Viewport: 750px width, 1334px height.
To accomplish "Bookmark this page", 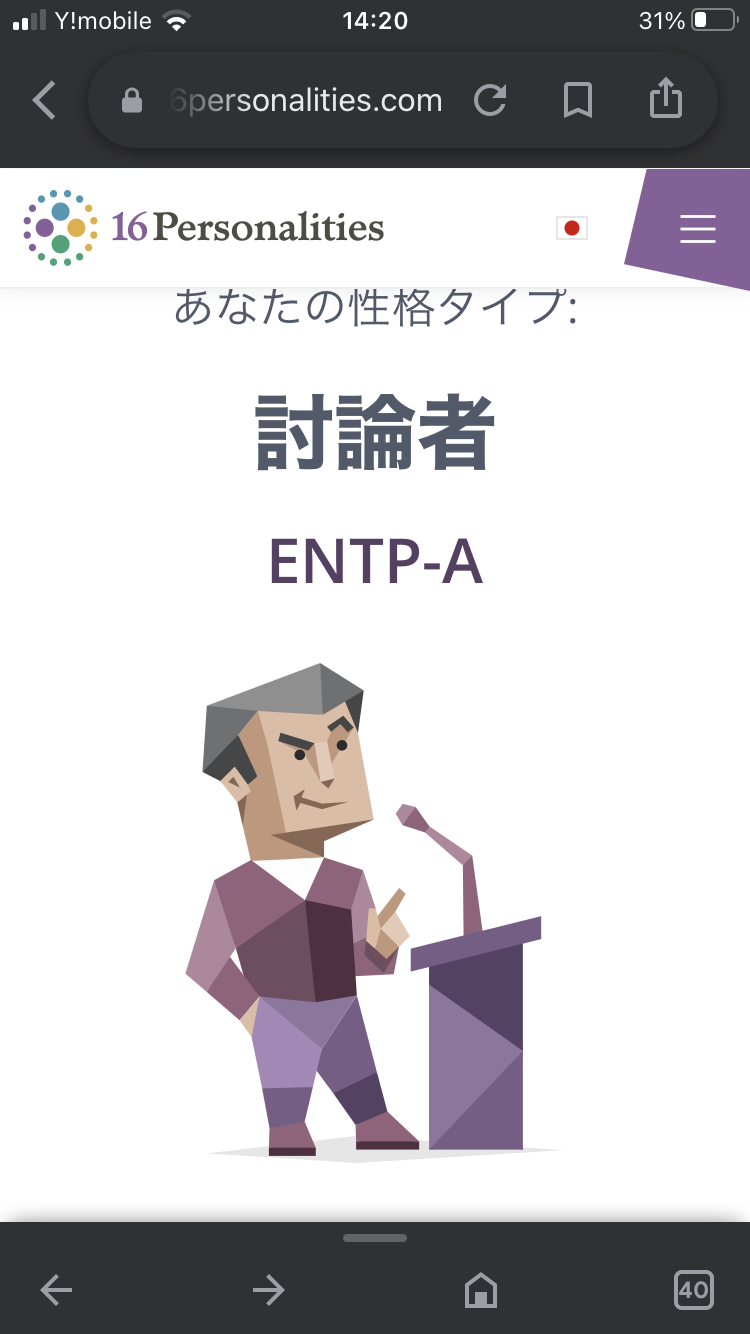I will pos(578,100).
